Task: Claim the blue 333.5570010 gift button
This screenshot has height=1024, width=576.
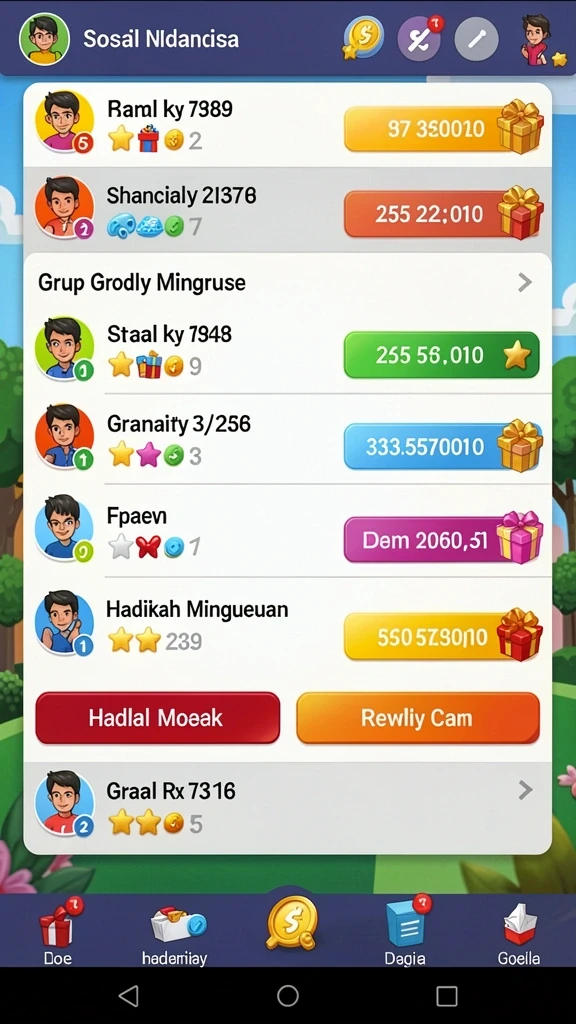Action: pos(444,447)
